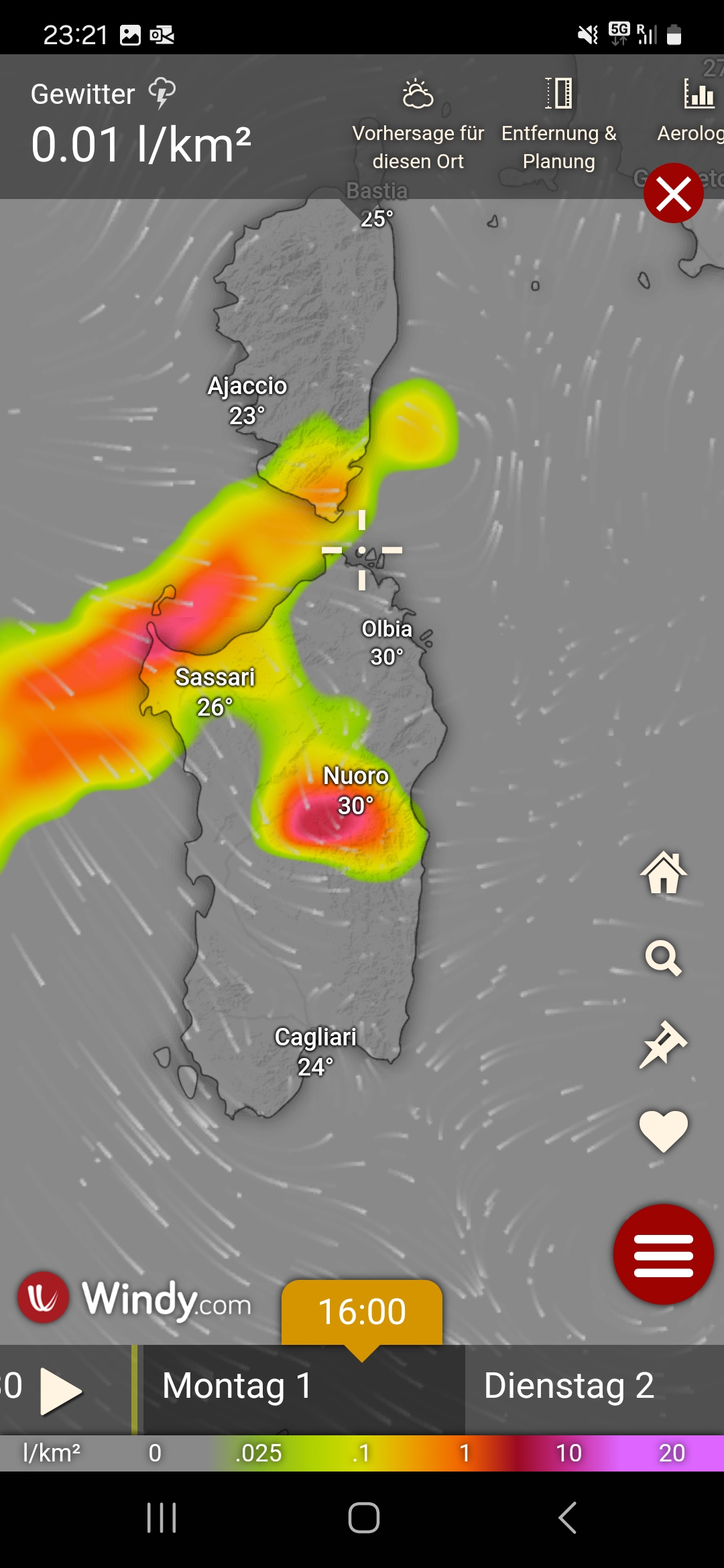Tap the home icon on the map
This screenshot has width=724, height=1568.
[663, 873]
